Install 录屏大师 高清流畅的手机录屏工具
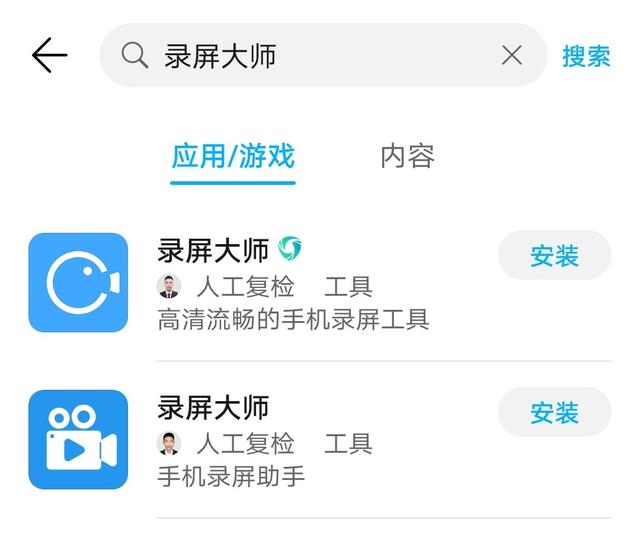 [x=554, y=256]
